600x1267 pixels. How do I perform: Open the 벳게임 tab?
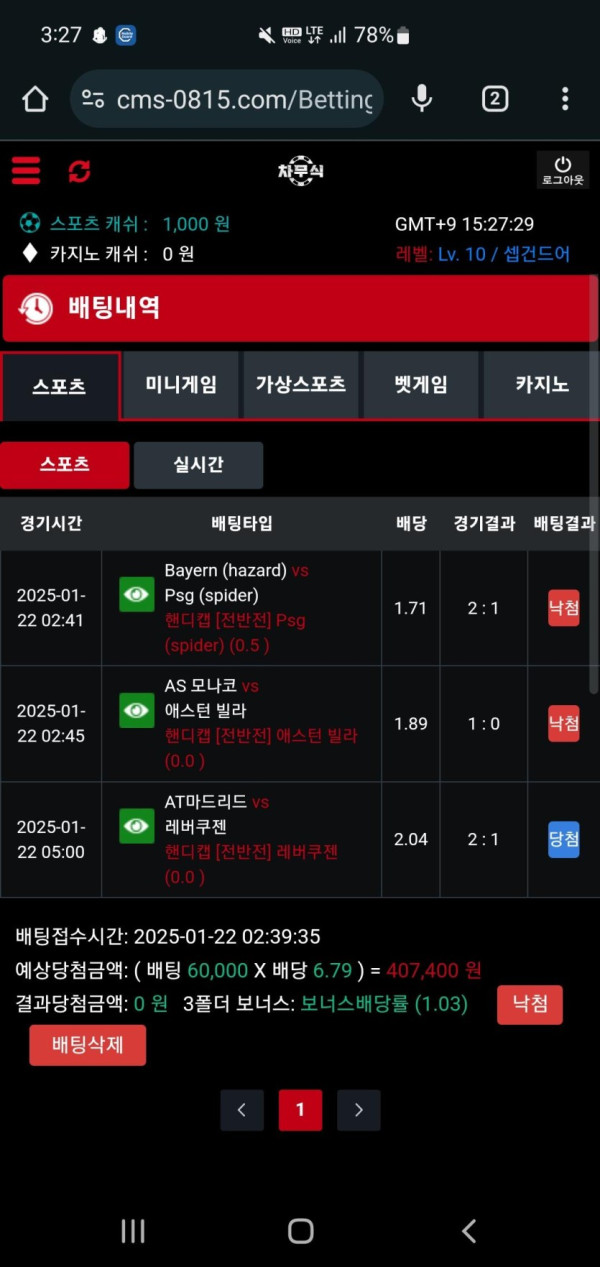pyautogui.click(x=420, y=385)
